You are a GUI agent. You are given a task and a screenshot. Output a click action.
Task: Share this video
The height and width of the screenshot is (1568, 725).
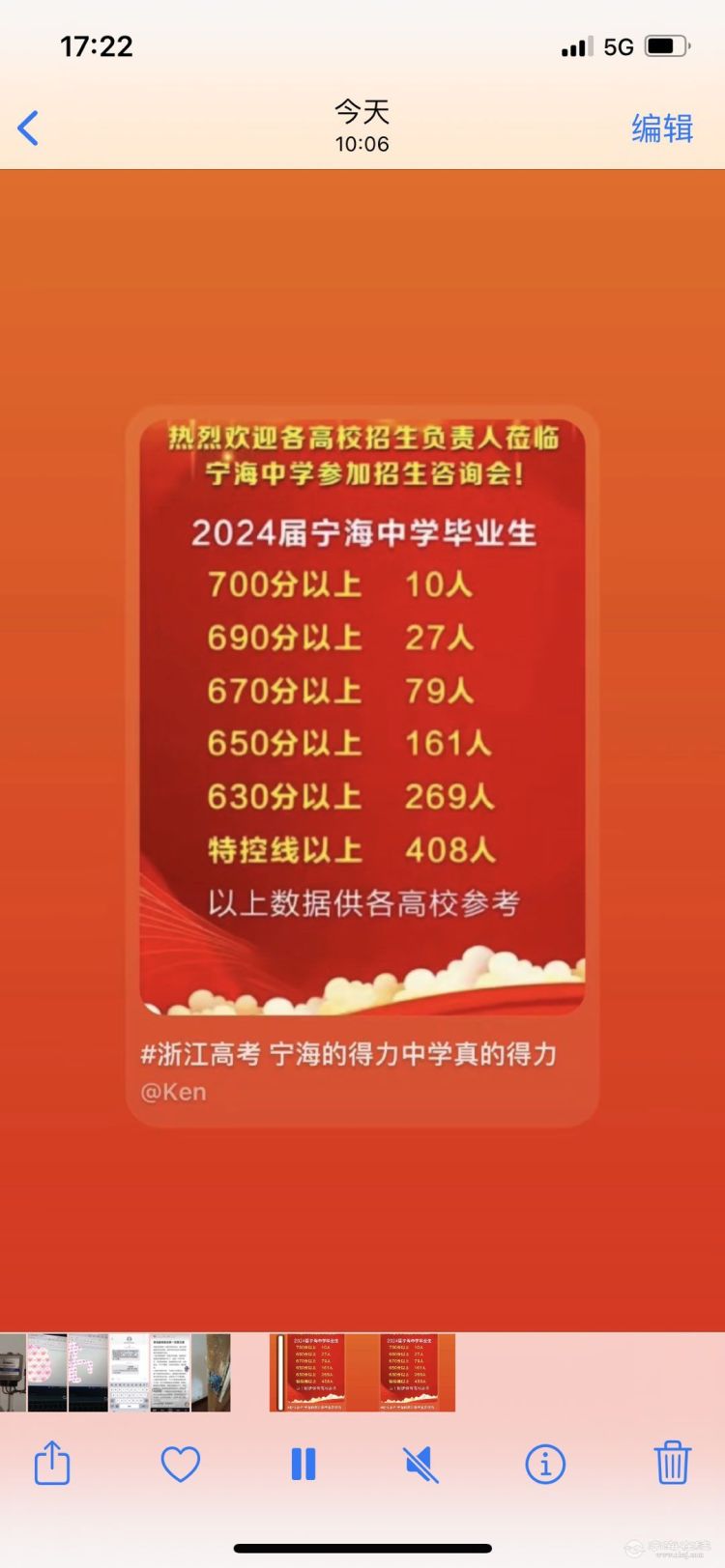[52, 1464]
